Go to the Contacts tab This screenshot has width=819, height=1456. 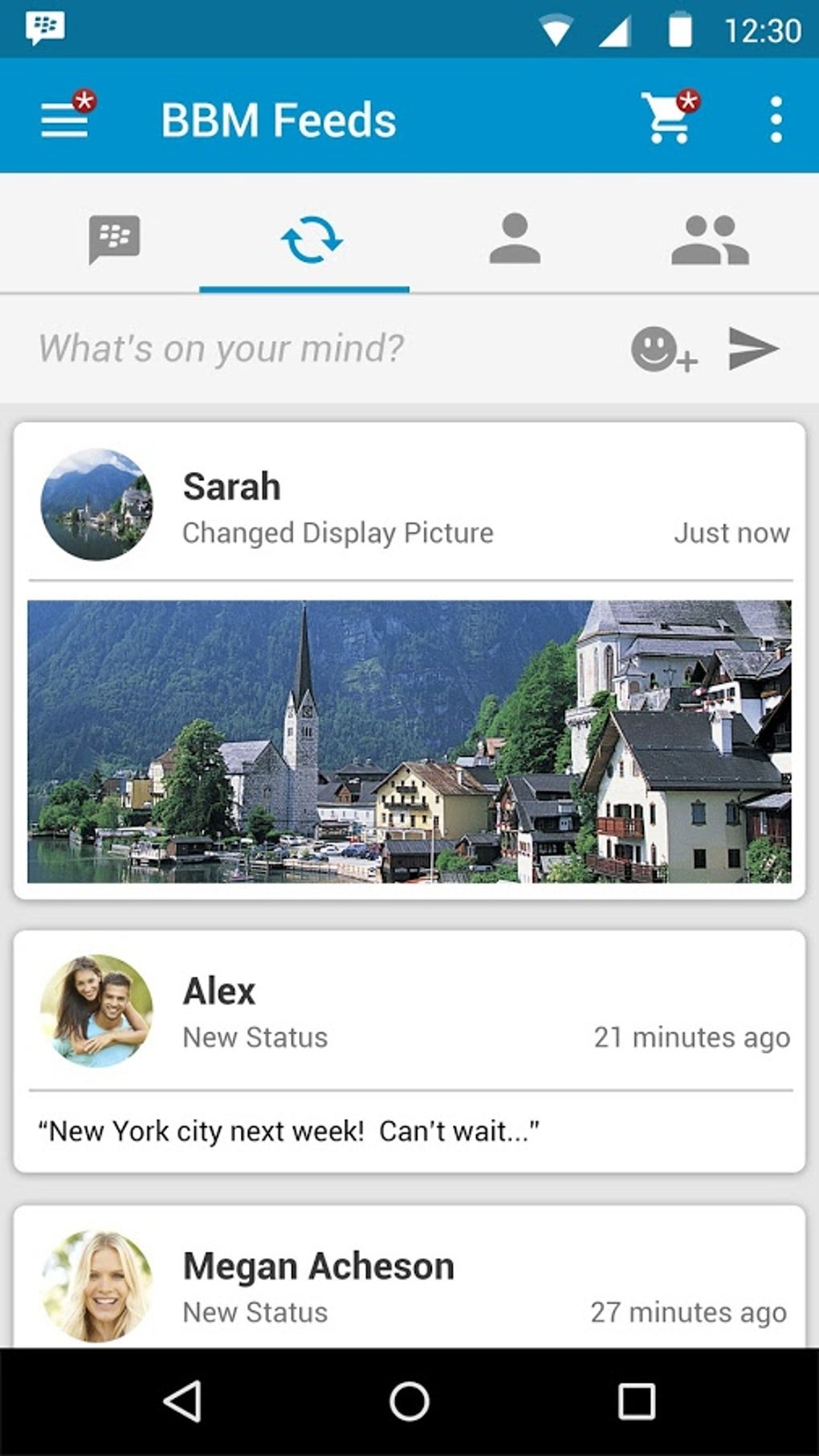click(515, 238)
